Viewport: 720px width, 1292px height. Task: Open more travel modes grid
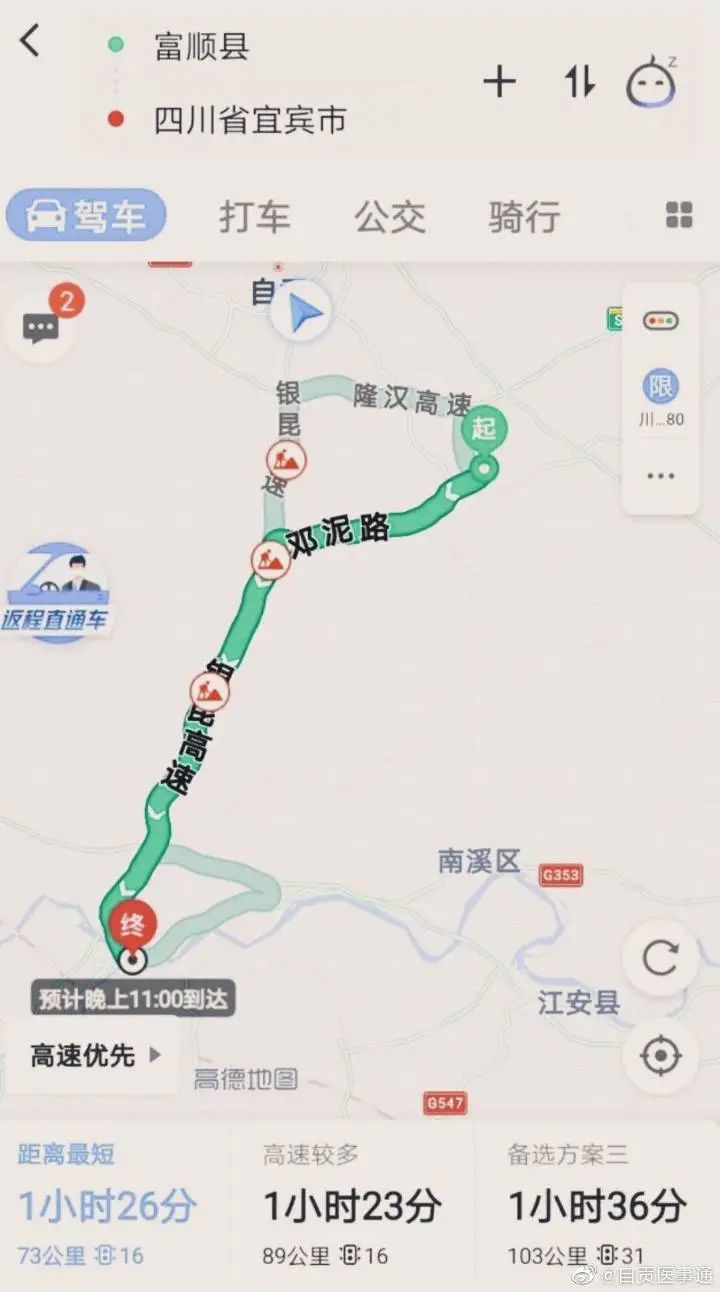[x=679, y=215]
